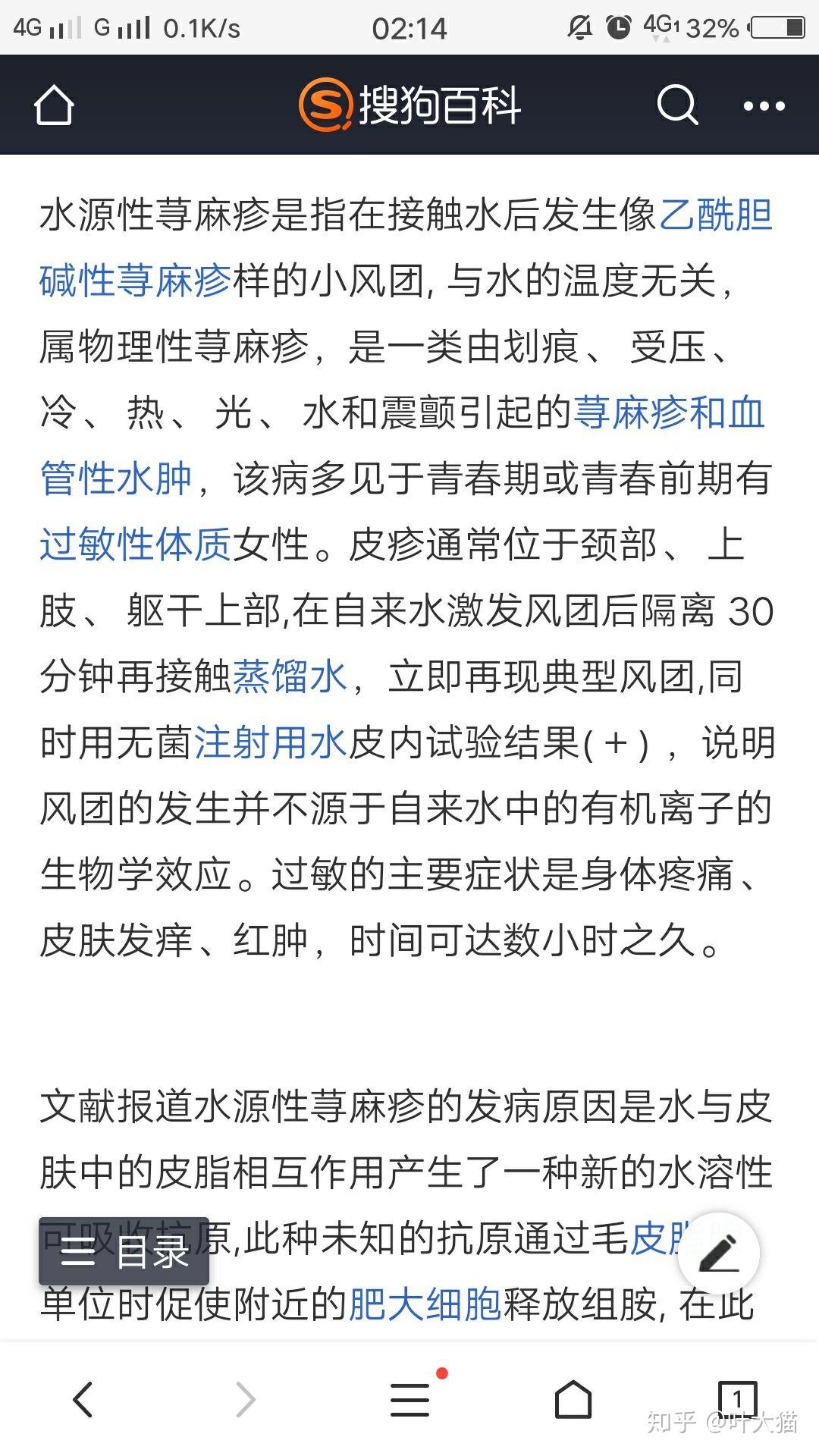Open the browser menu with red dot
Screen dimensions: 819x1456
[x=411, y=1397]
